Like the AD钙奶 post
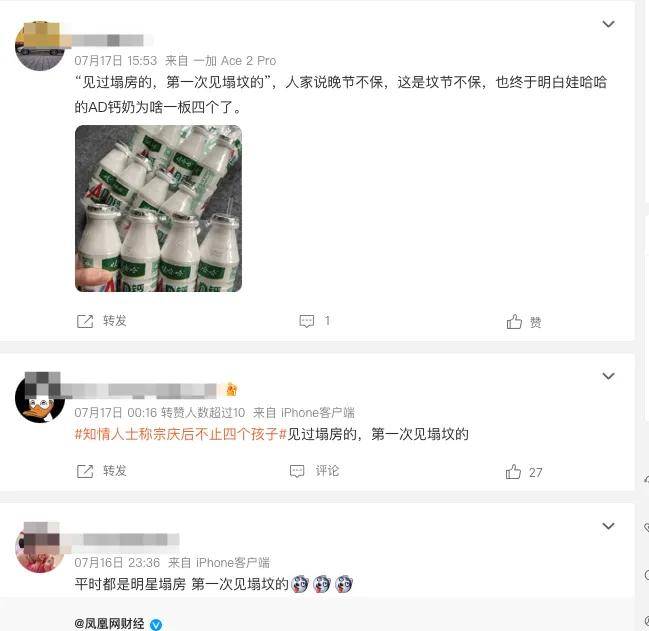This screenshot has height=631, width=649. (x=524, y=322)
